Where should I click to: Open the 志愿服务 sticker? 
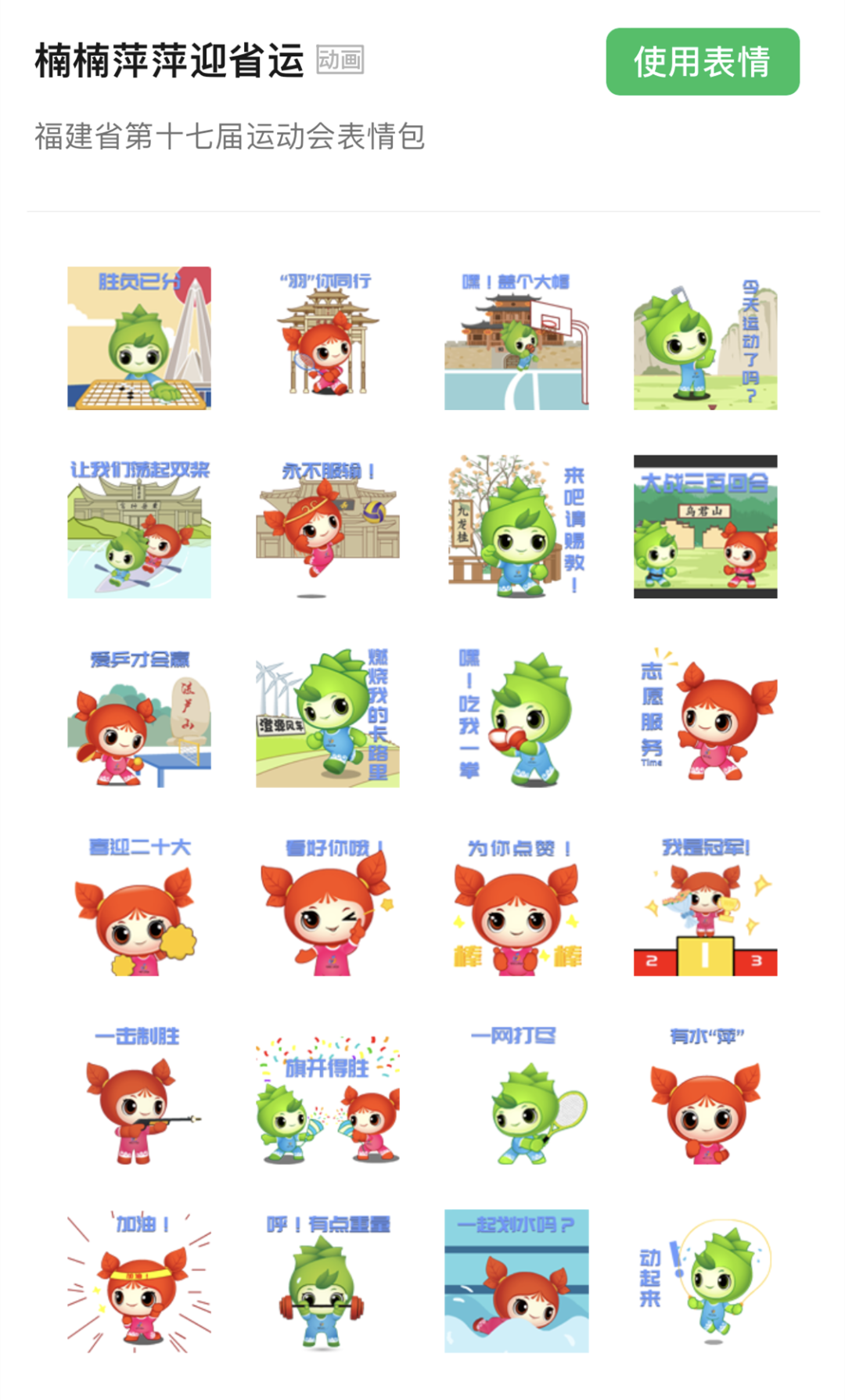click(x=705, y=716)
